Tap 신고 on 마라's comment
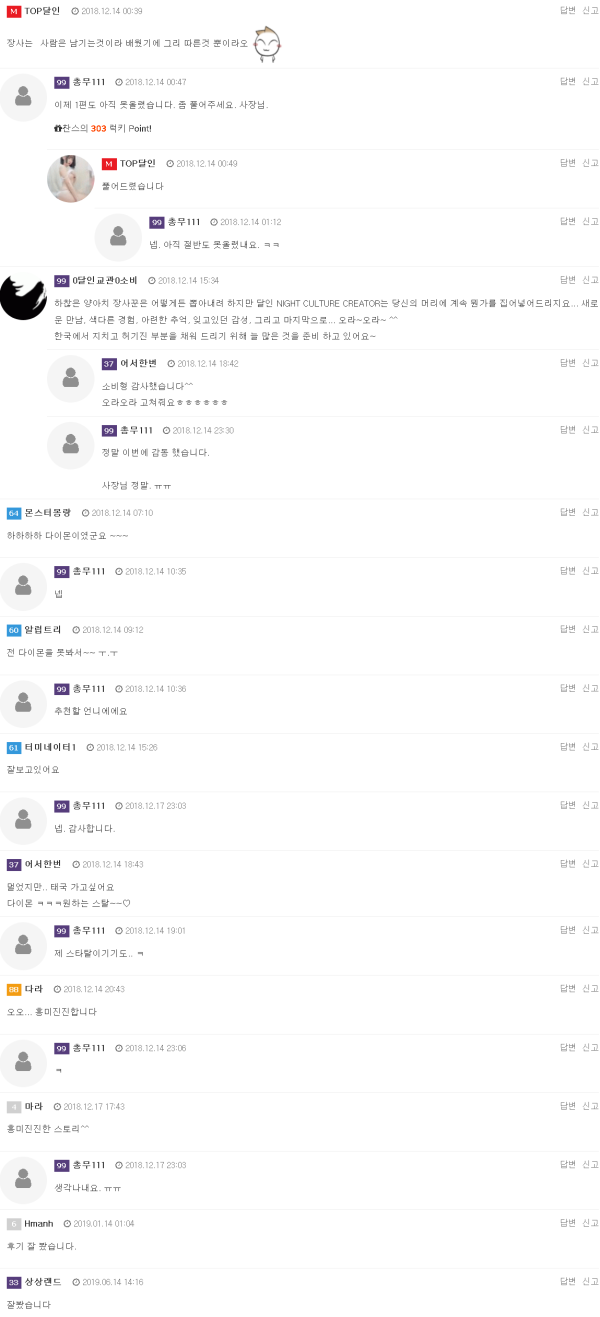 click(x=590, y=1105)
